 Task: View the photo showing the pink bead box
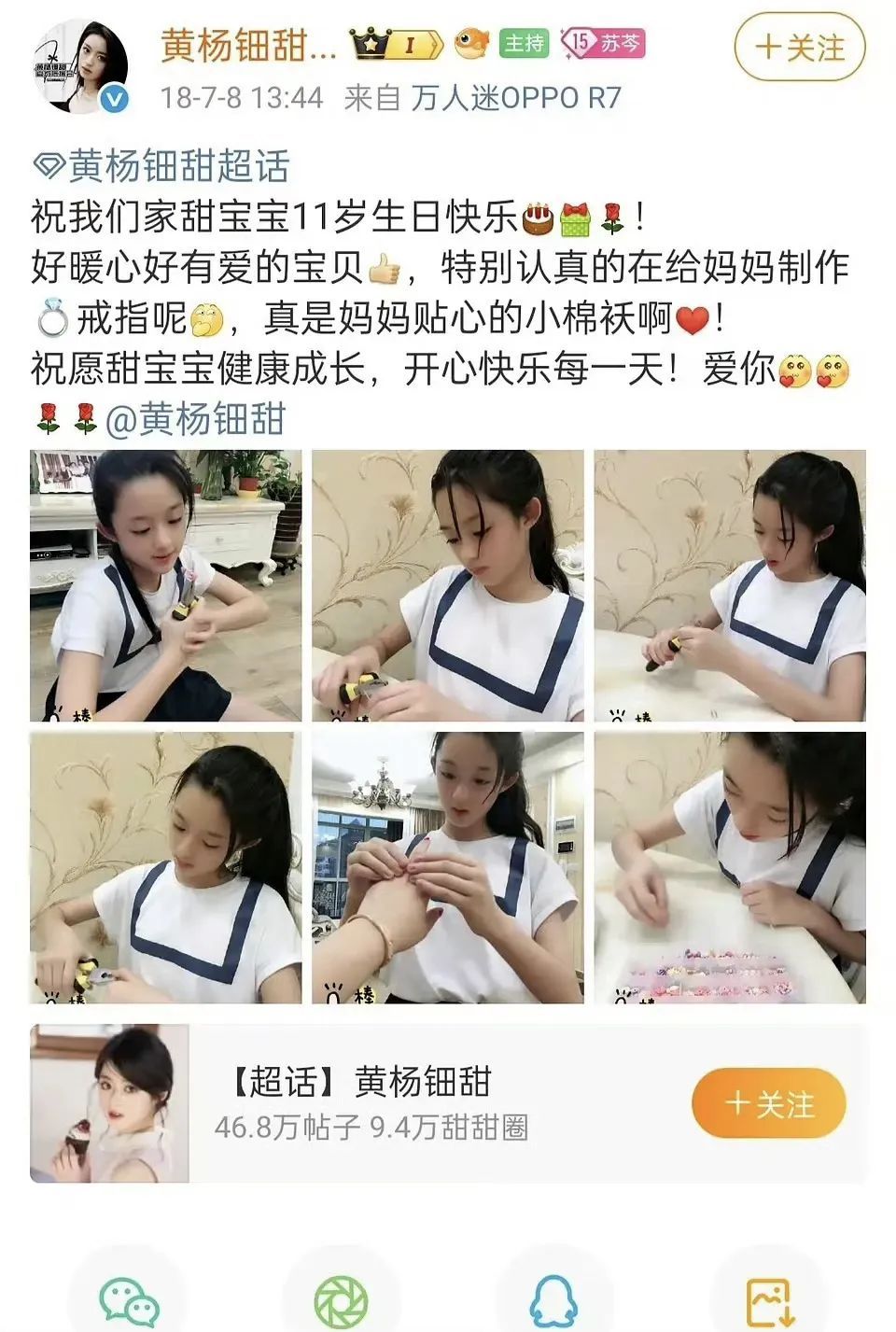[730, 867]
